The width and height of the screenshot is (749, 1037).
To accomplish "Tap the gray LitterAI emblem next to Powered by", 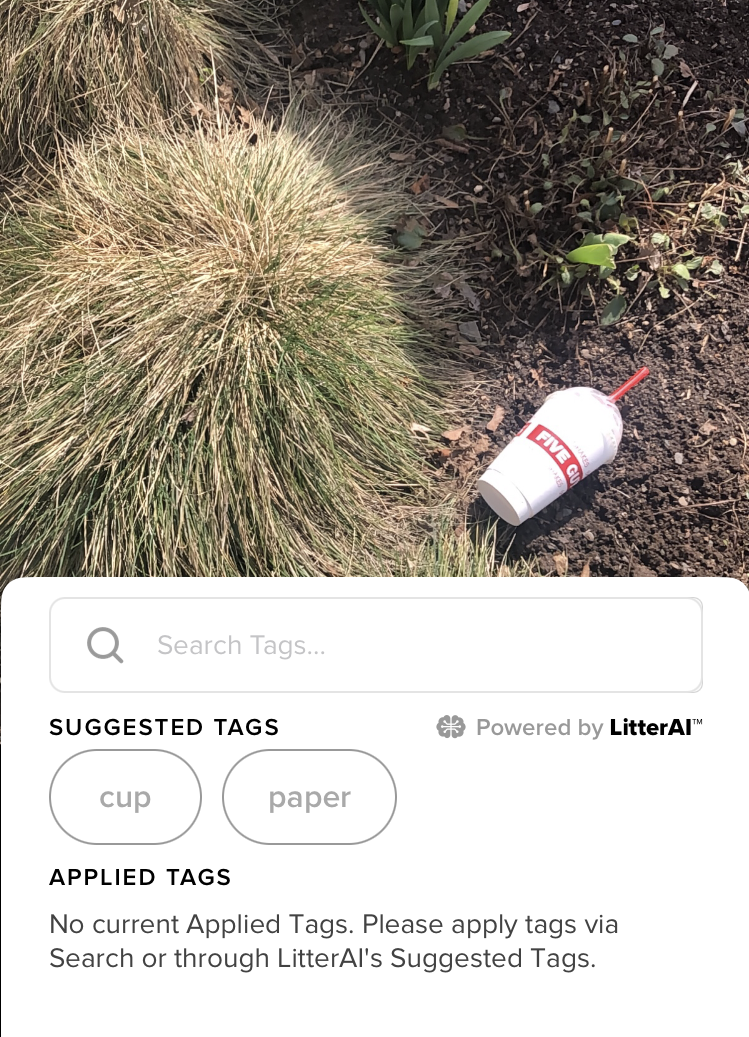I will (450, 728).
